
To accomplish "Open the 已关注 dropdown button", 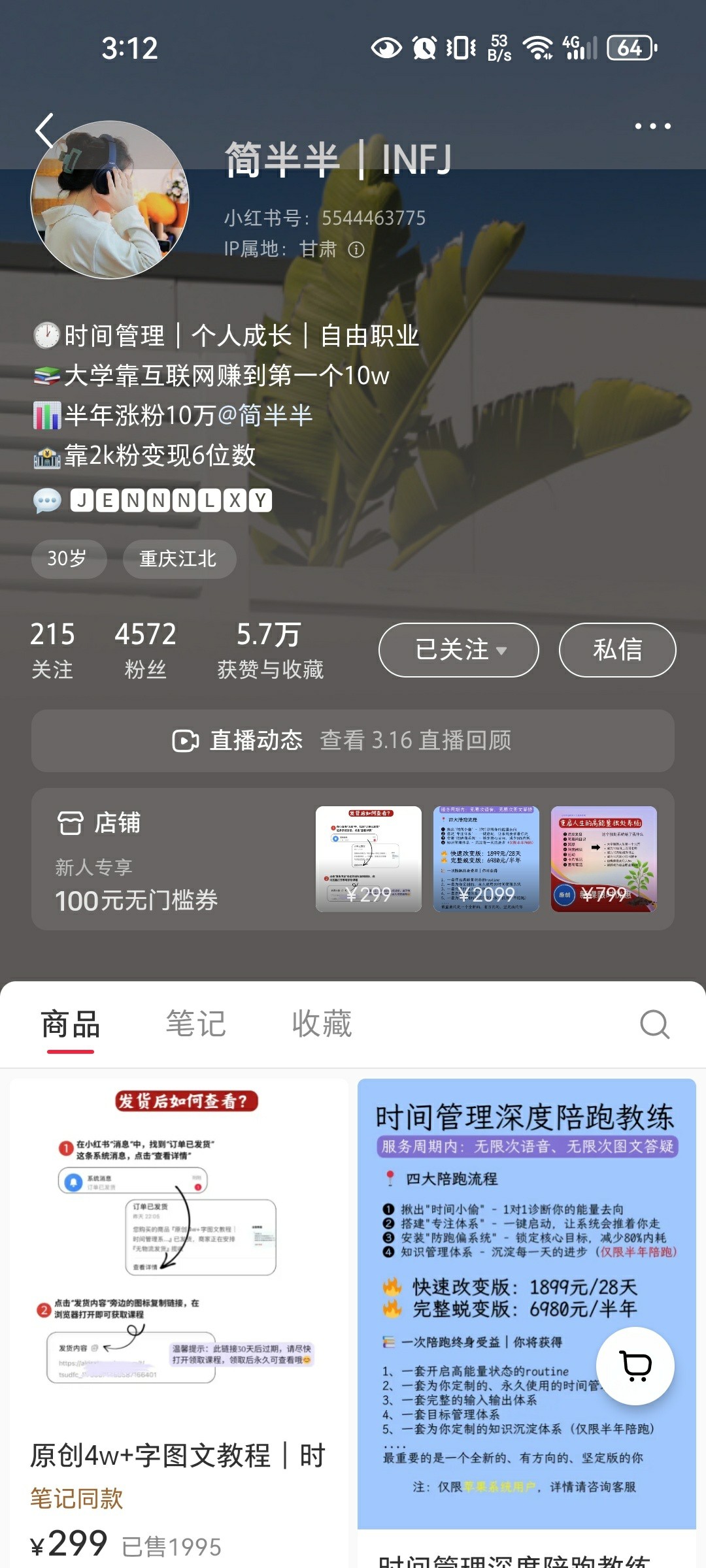I will [459, 650].
